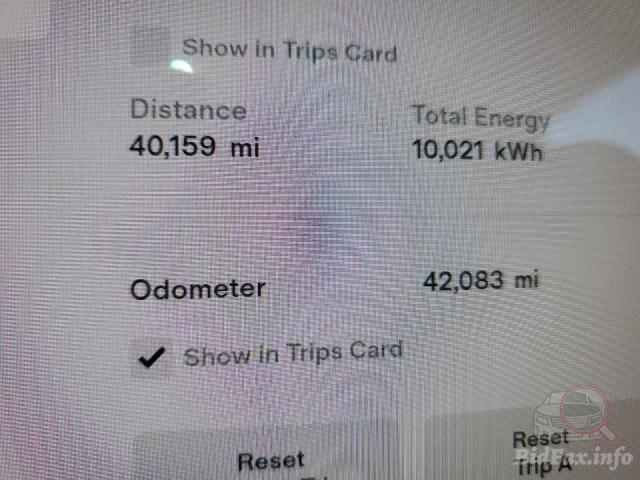Viewport: 640px width, 480px height.
Task: Untick Show in Trips Card under Odometer
Action: [153, 357]
